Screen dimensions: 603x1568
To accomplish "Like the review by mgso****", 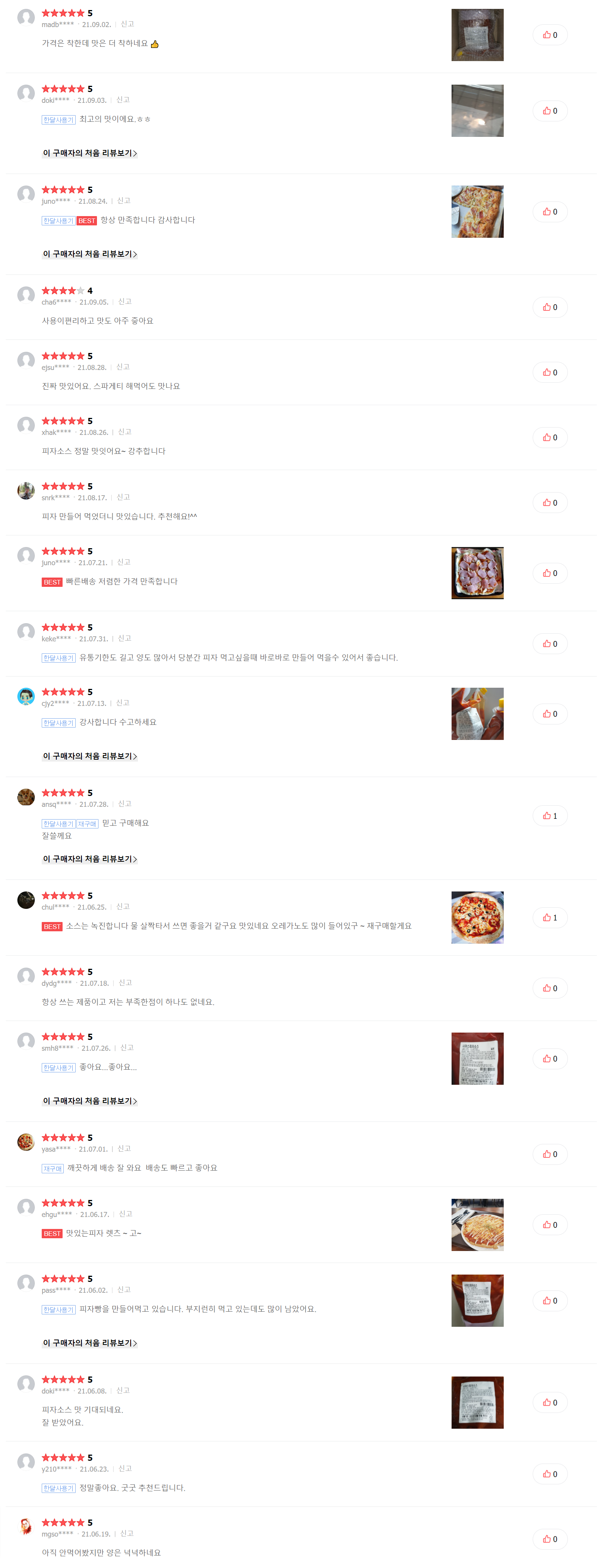I will point(549,1539).
